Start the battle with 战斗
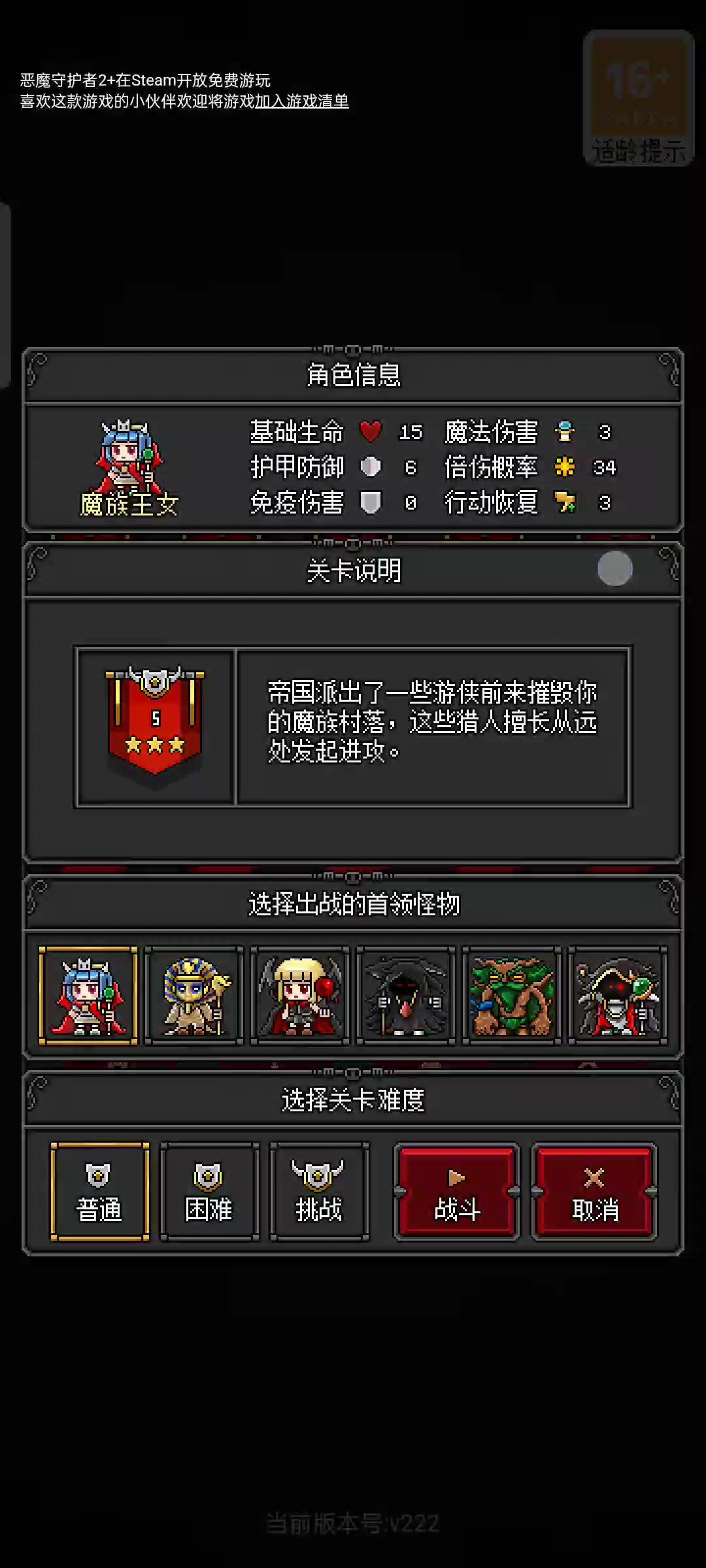706x1568 pixels. tap(456, 1192)
